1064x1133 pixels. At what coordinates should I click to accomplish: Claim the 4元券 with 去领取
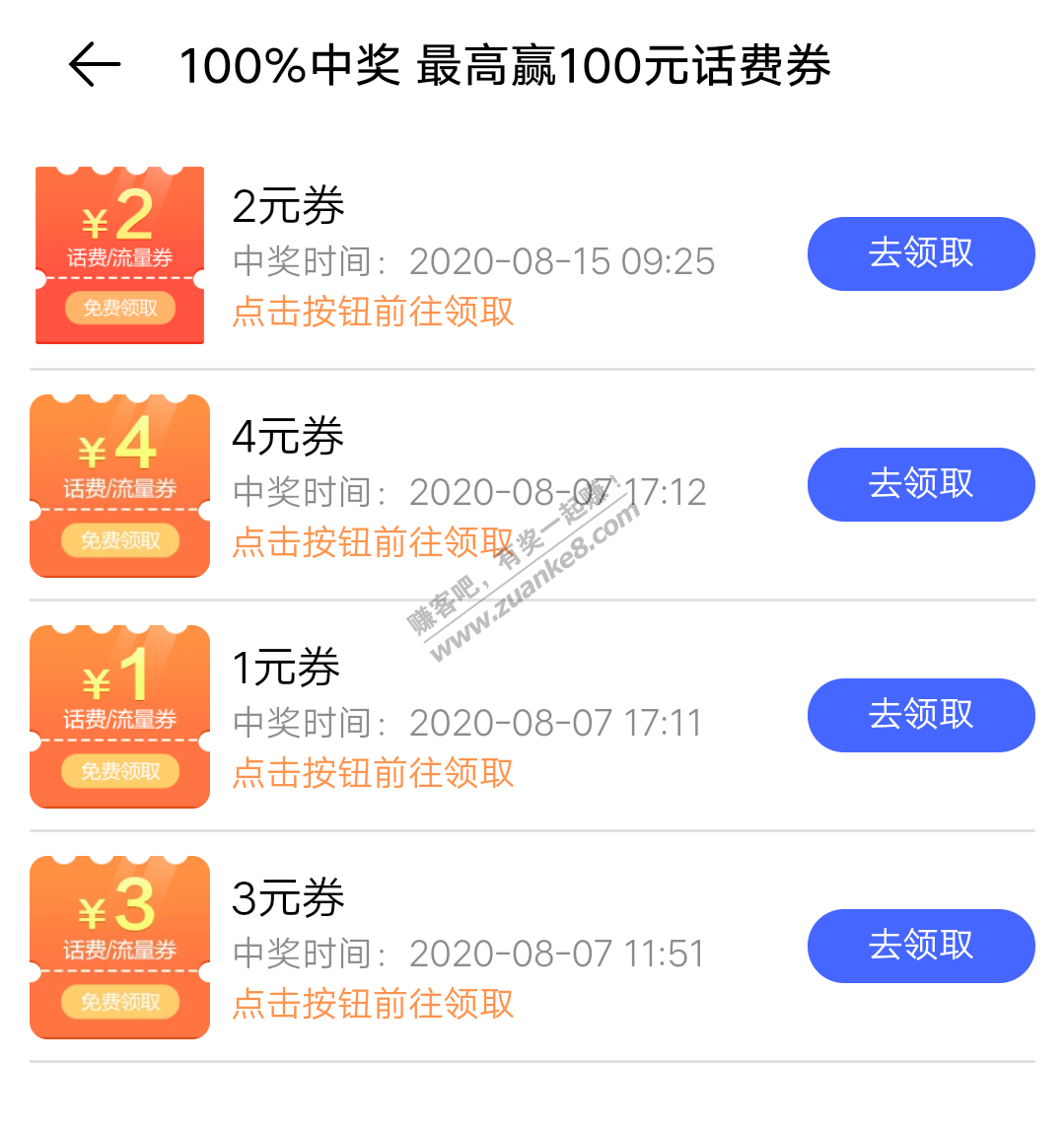[920, 484]
